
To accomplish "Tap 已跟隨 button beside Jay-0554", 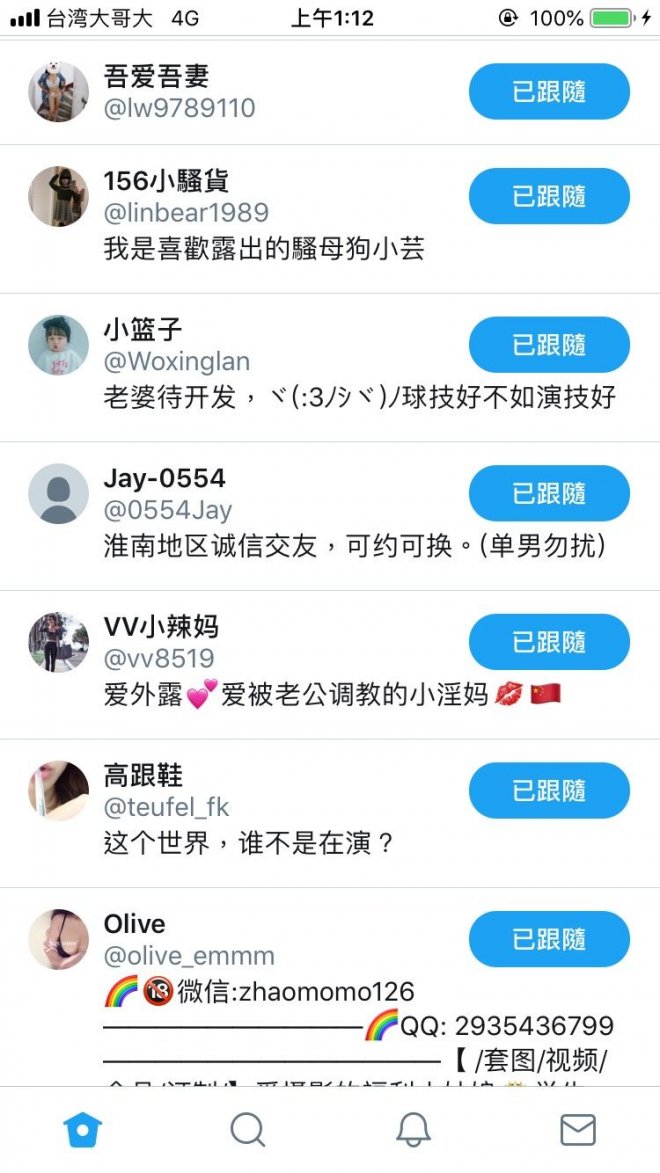I will 549,493.
